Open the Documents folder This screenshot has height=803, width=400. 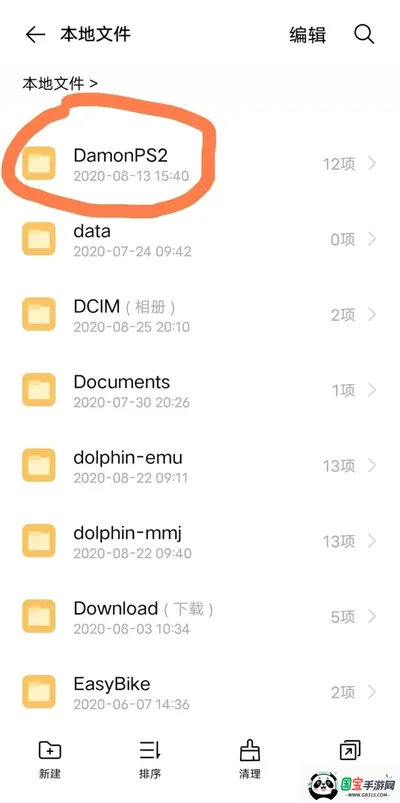coord(200,390)
